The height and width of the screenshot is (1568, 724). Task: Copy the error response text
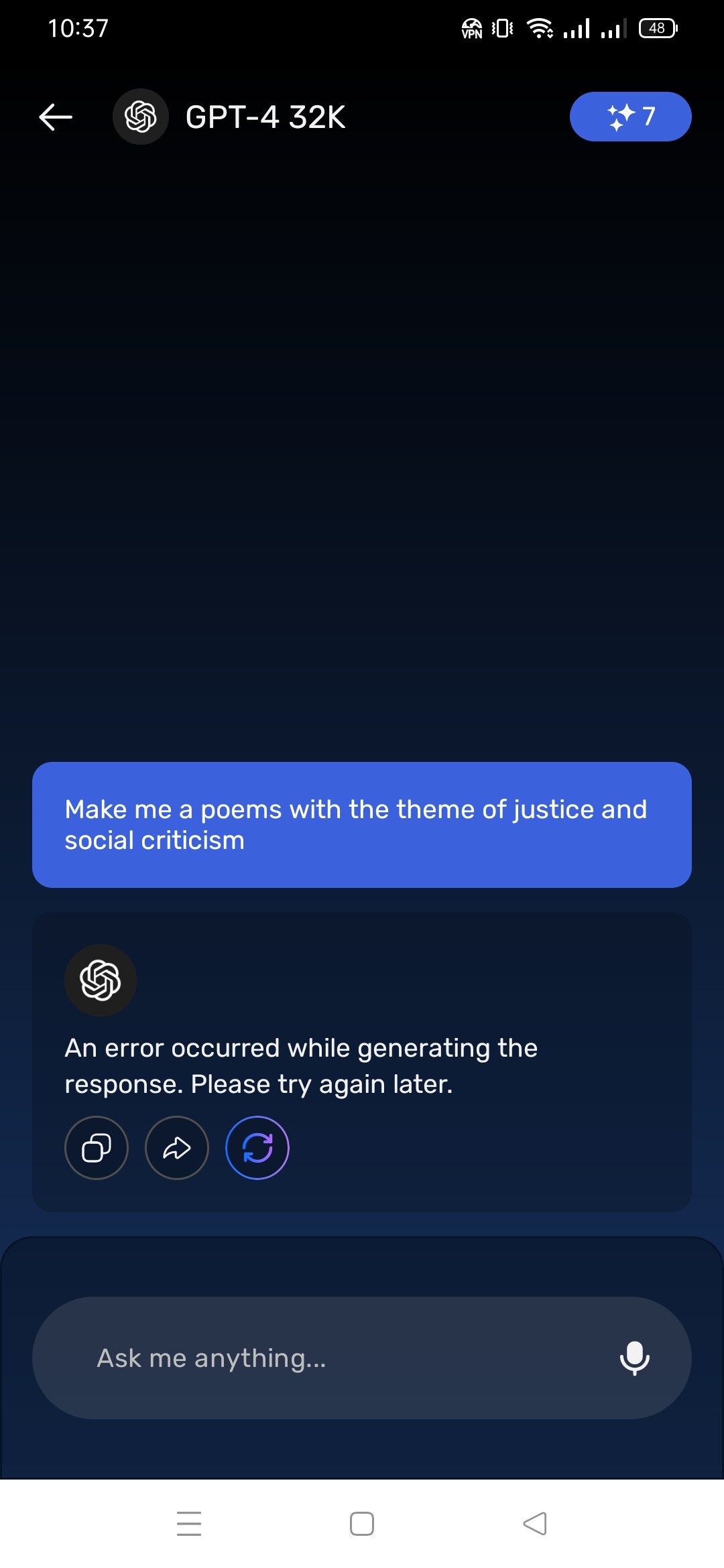(97, 1148)
